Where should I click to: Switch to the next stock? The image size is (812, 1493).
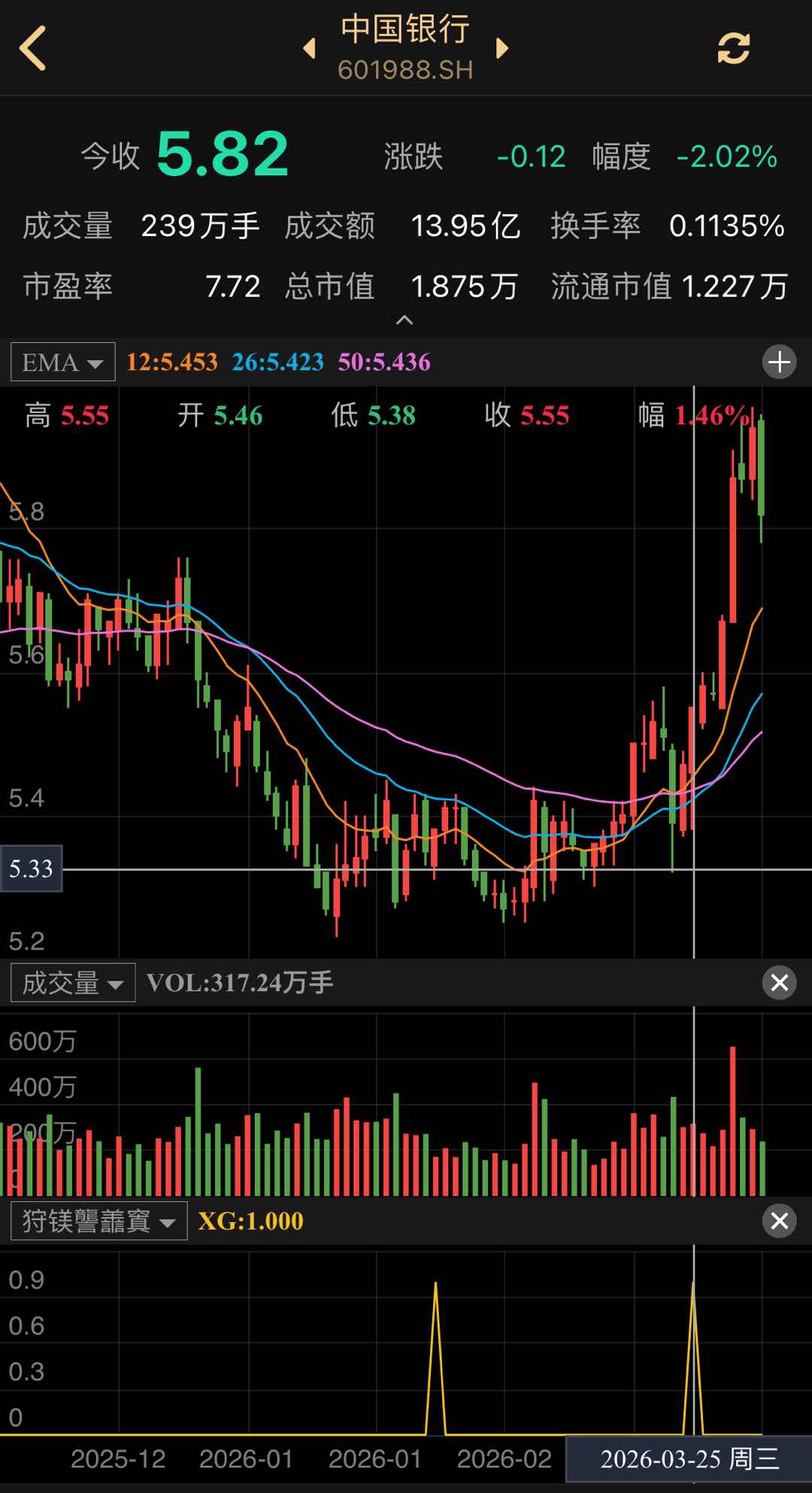pos(502,49)
